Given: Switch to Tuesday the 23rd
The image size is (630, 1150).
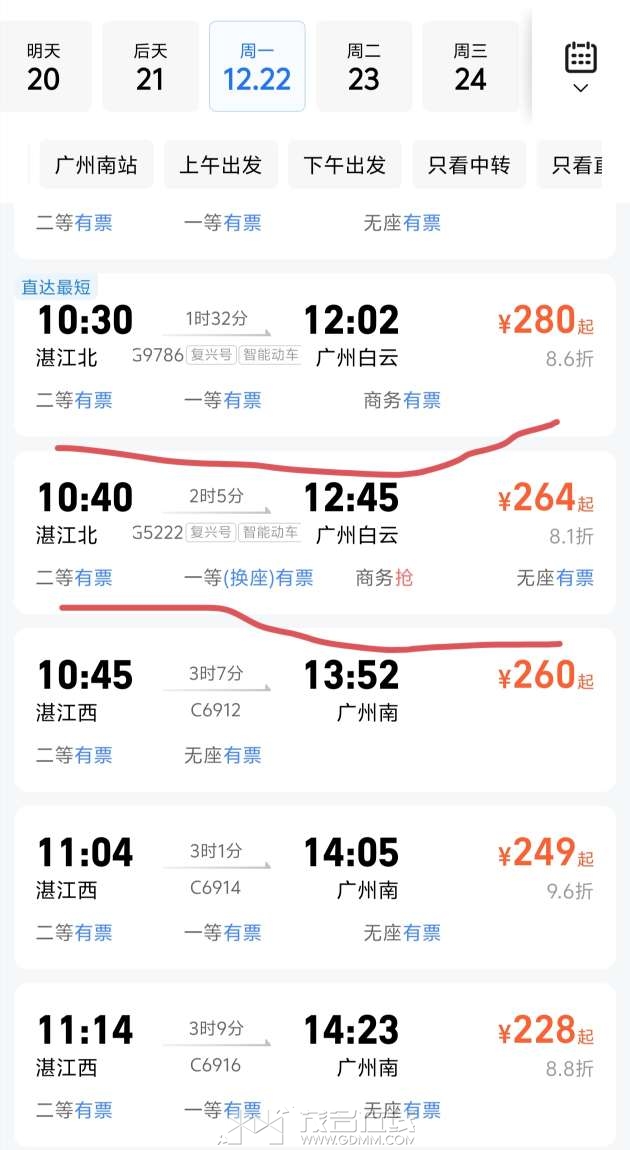Looking at the screenshot, I should tap(363, 66).
